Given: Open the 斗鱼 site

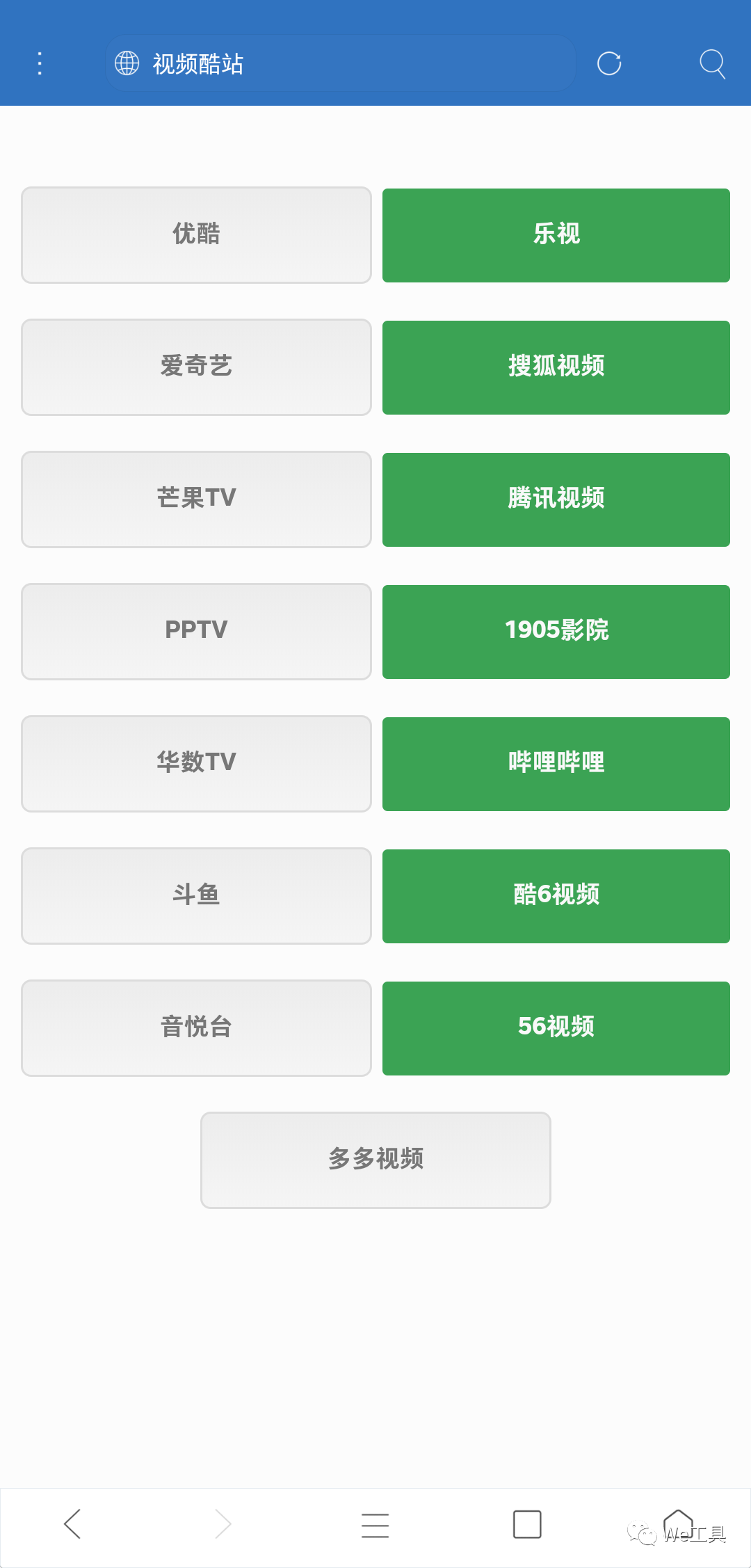Looking at the screenshot, I should pos(196,896).
